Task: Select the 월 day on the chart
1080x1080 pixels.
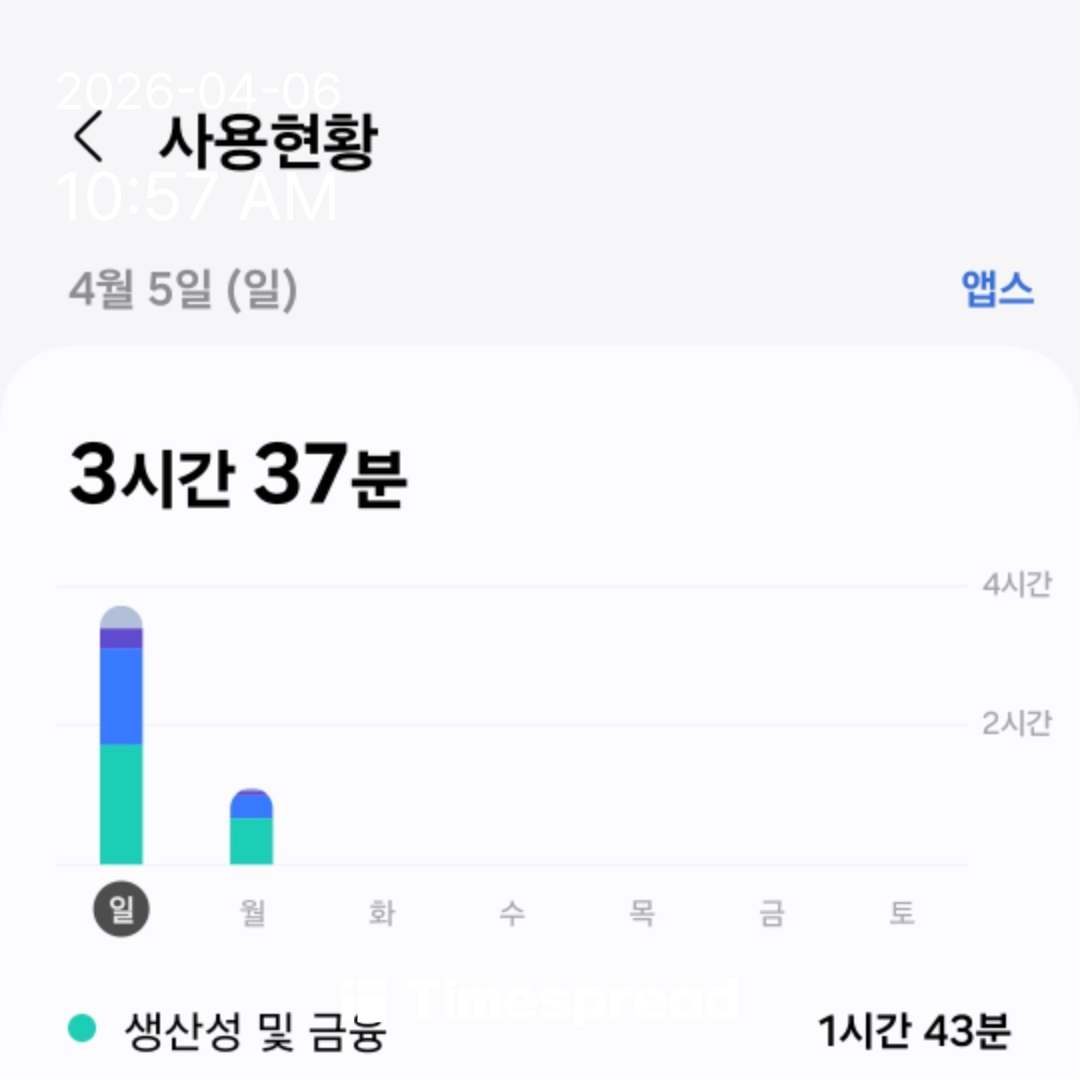Action: tap(252, 913)
